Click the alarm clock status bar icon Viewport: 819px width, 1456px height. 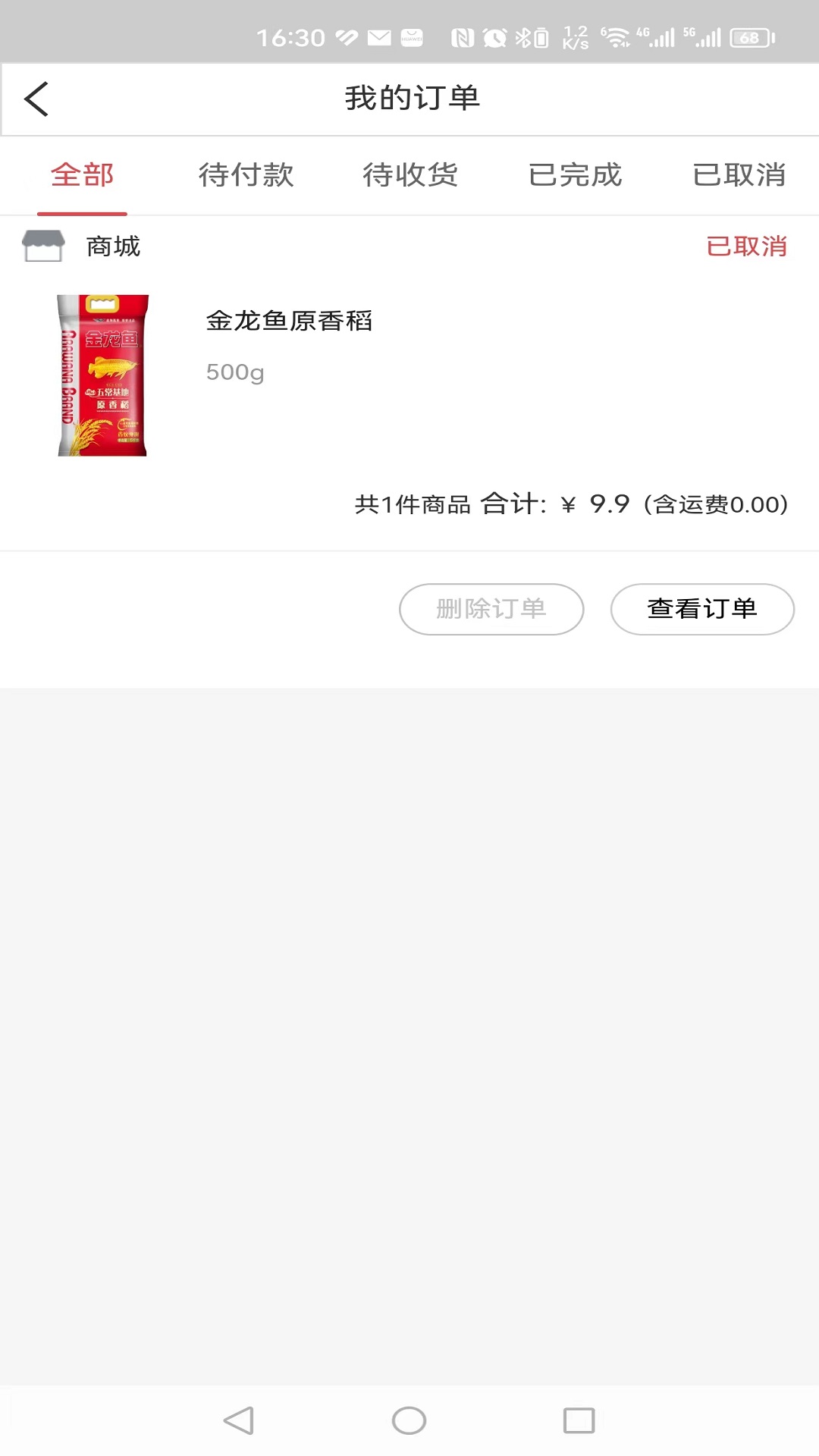click(494, 36)
